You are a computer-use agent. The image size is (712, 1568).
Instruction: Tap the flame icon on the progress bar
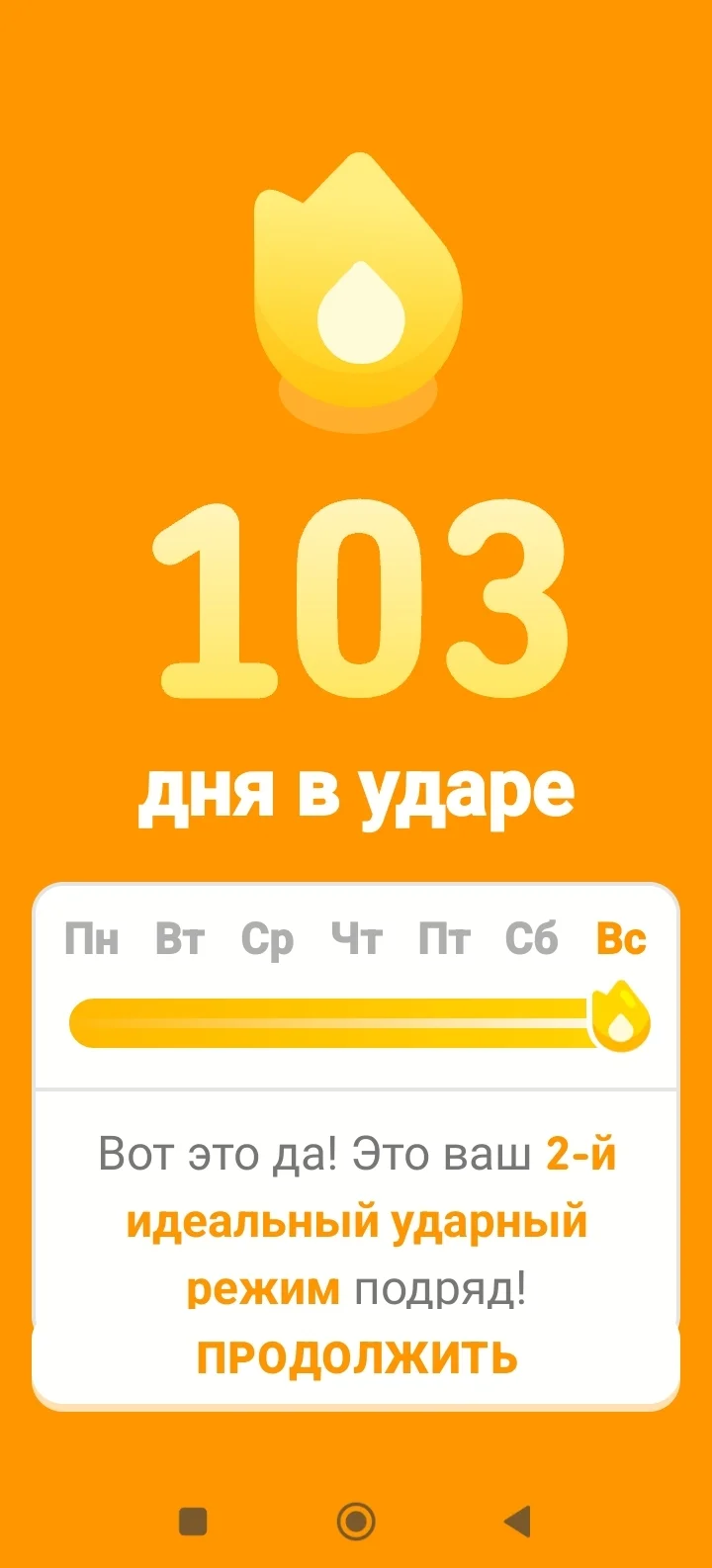pos(623,1018)
